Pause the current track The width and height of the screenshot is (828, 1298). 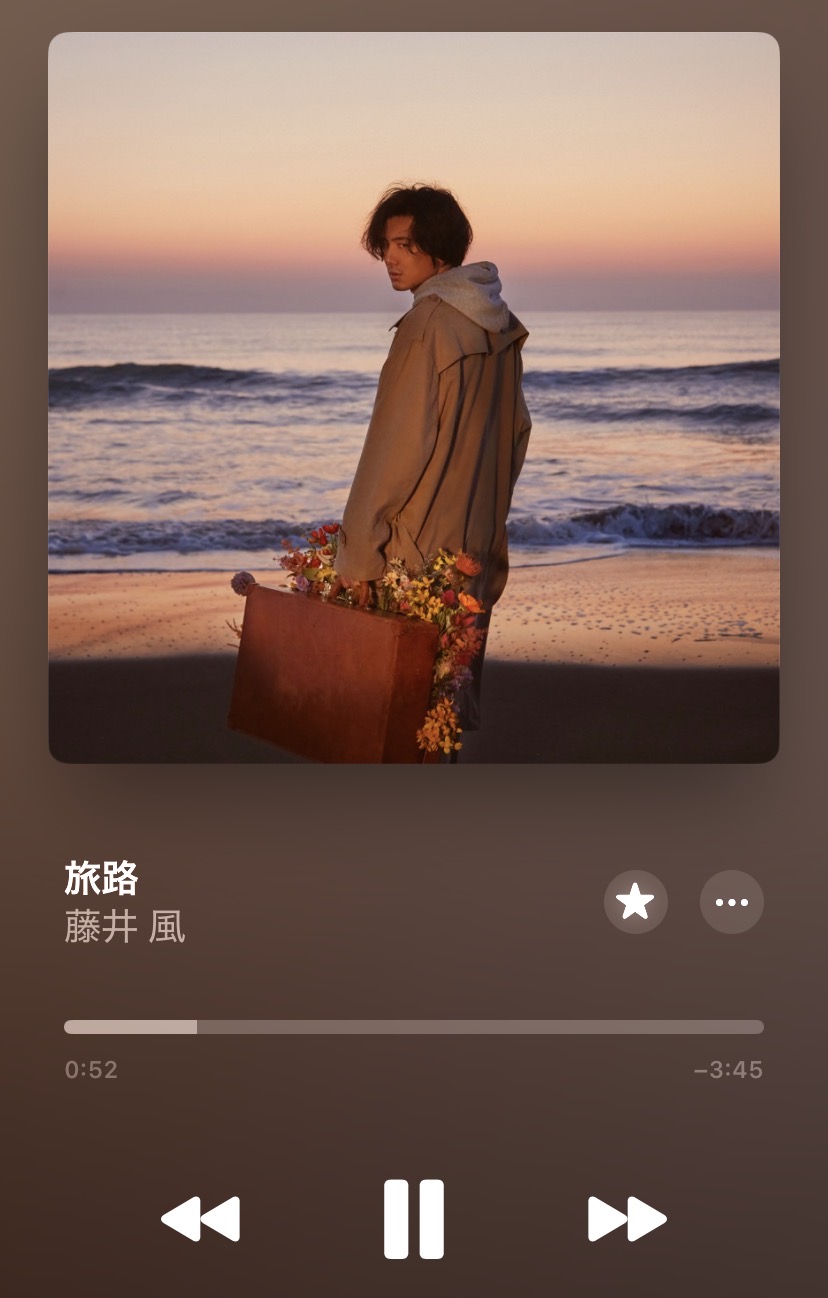click(x=413, y=1218)
